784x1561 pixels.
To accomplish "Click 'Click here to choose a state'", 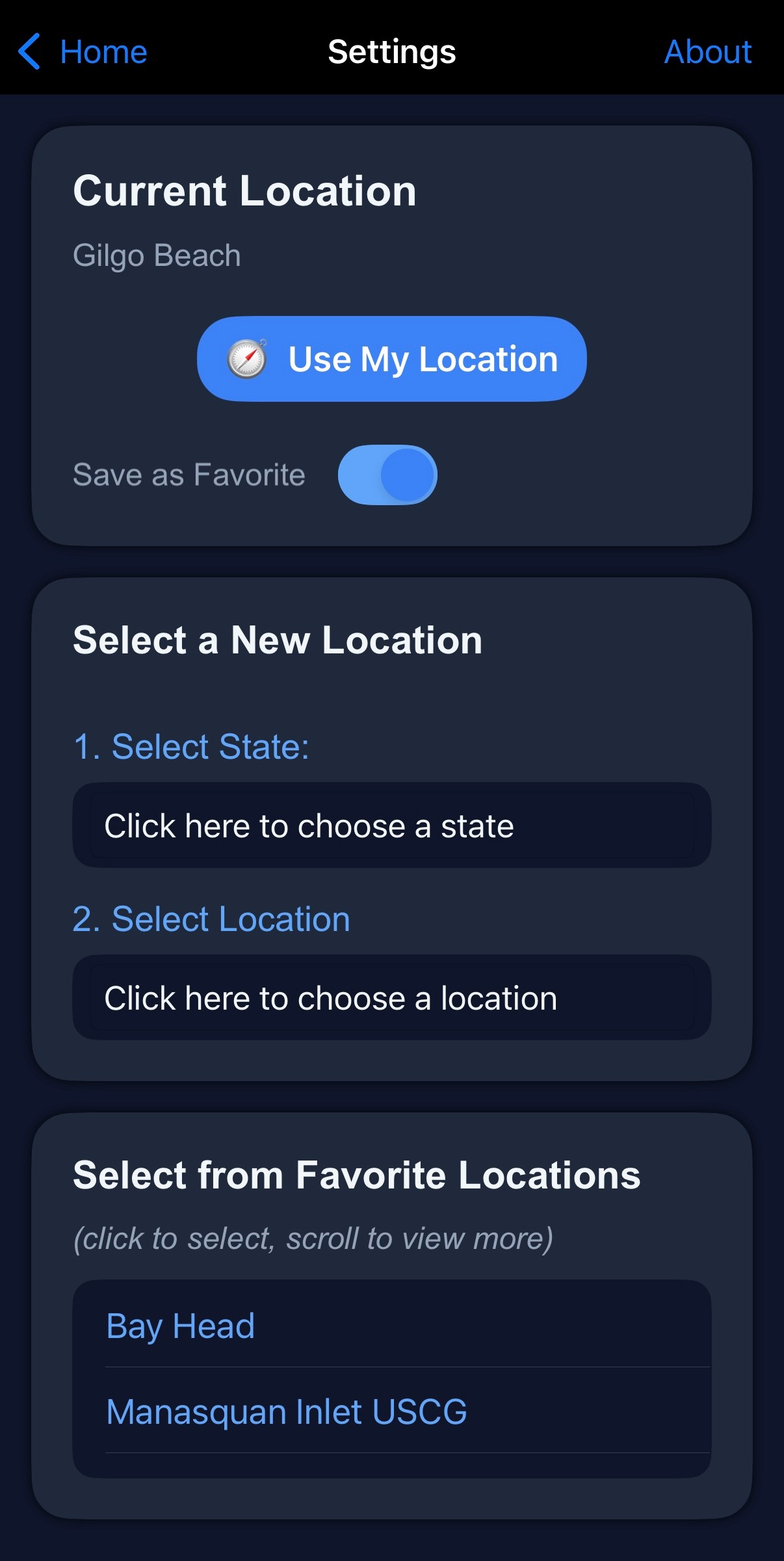I will click(x=391, y=826).
